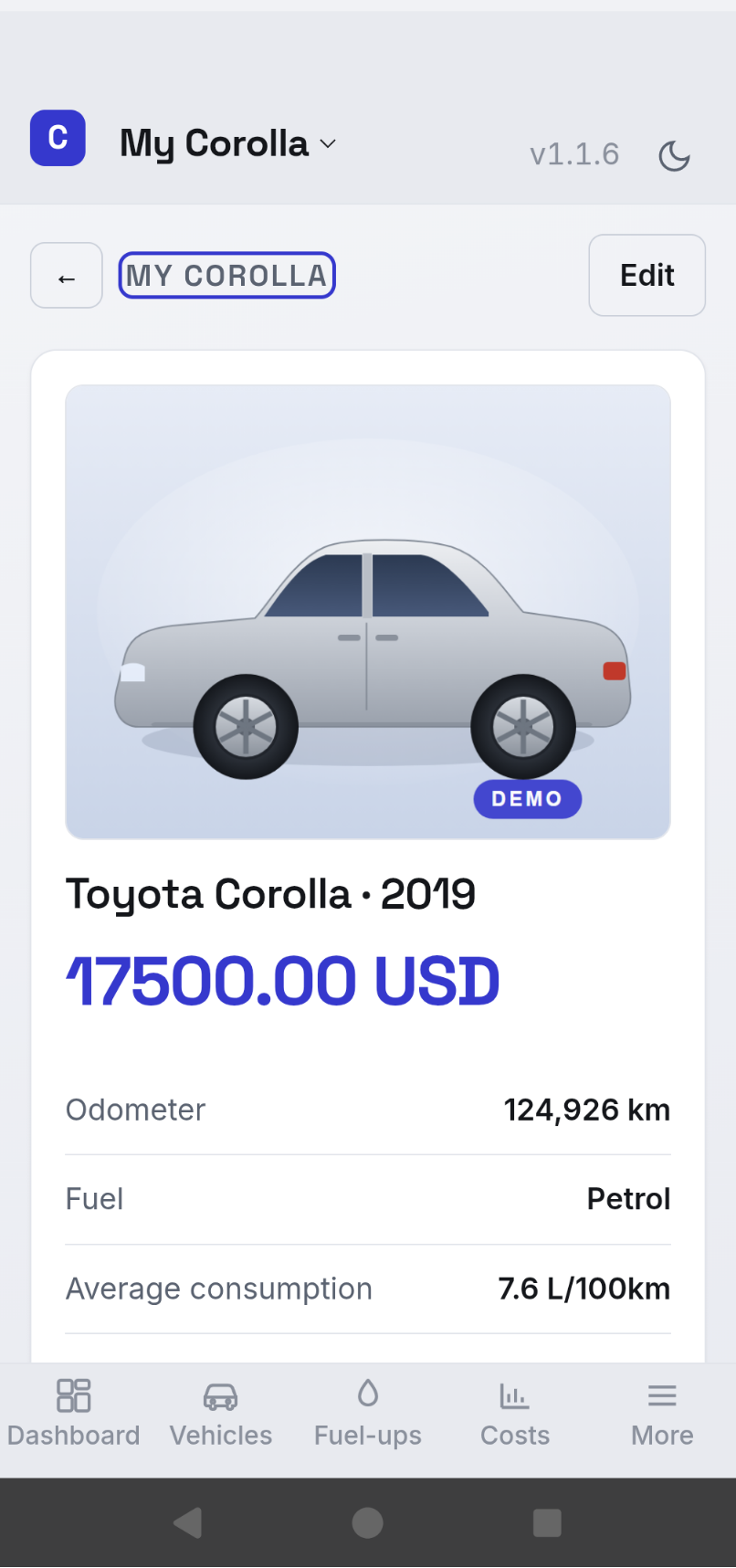Open the More menu
The image size is (736, 1568).
[x=662, y=1414]
